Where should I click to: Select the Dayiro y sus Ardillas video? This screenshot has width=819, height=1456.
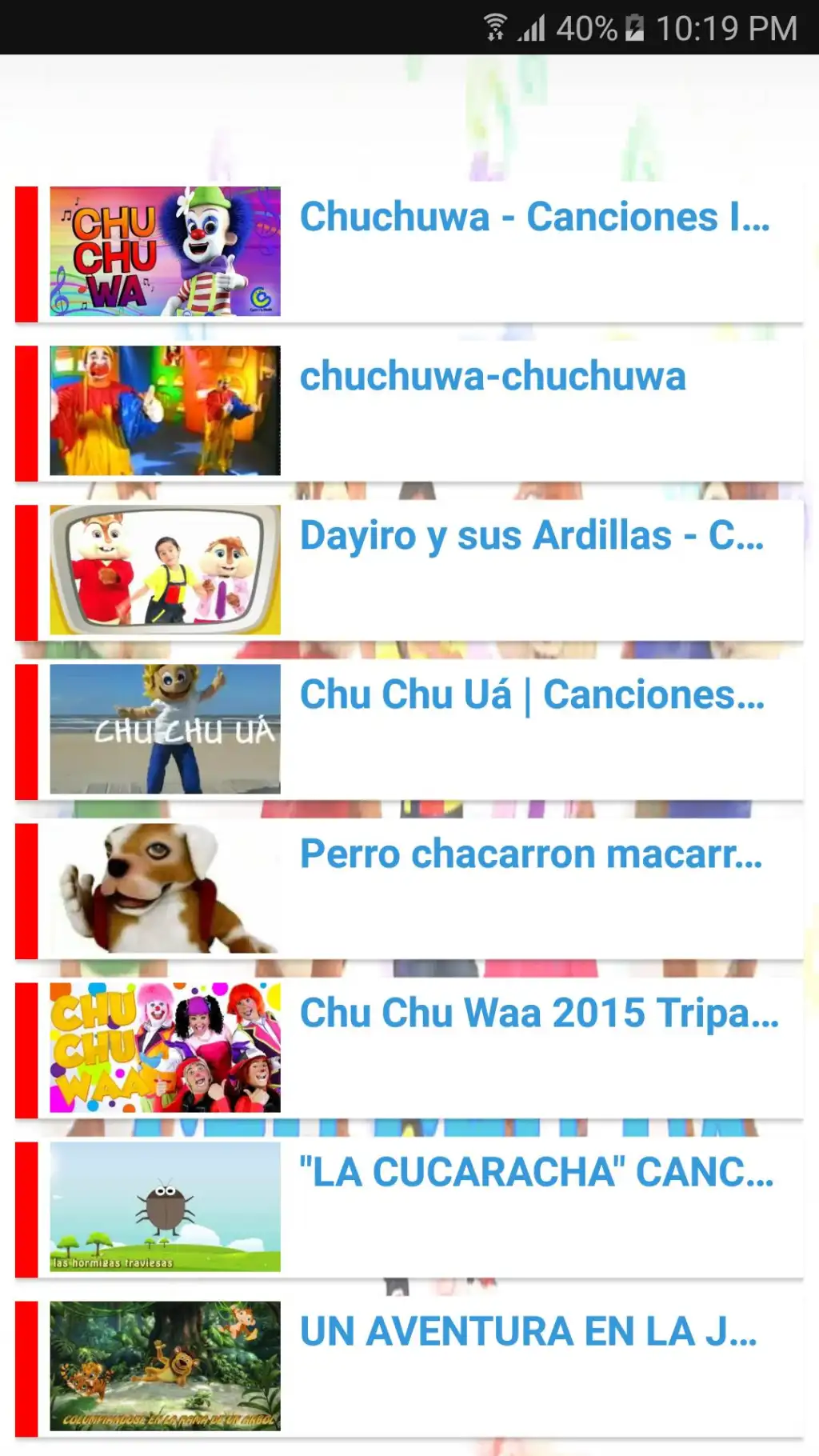point(531,536)
